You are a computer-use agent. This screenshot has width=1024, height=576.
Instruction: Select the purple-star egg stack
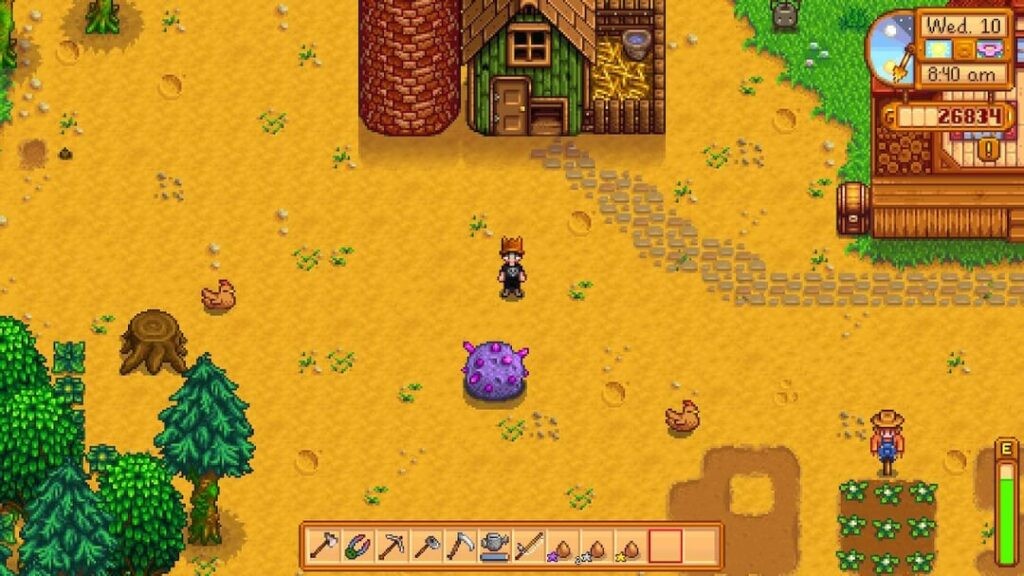(562, 547)
